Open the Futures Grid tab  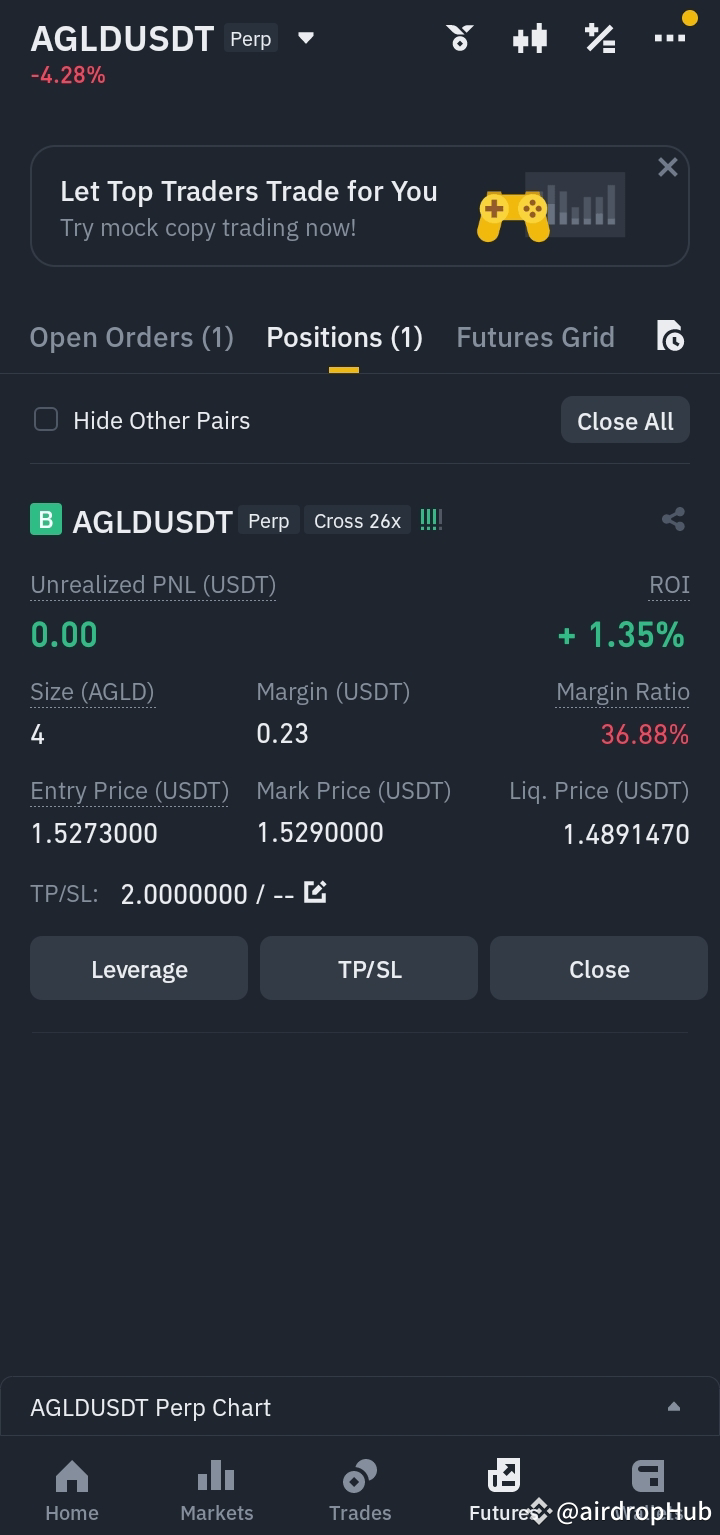pos(535,336)
